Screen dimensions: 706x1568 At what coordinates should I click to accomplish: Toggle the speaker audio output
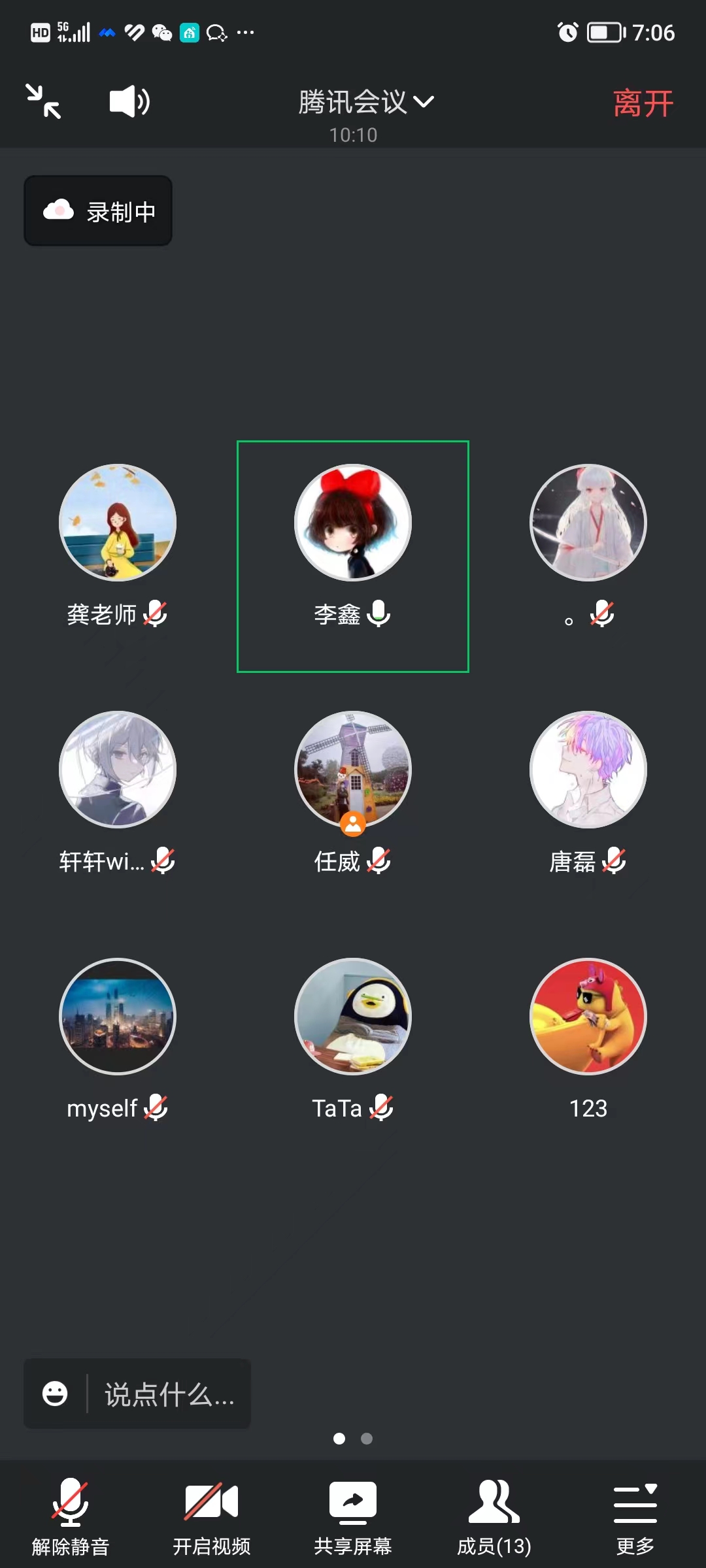[x=129, y=101]
